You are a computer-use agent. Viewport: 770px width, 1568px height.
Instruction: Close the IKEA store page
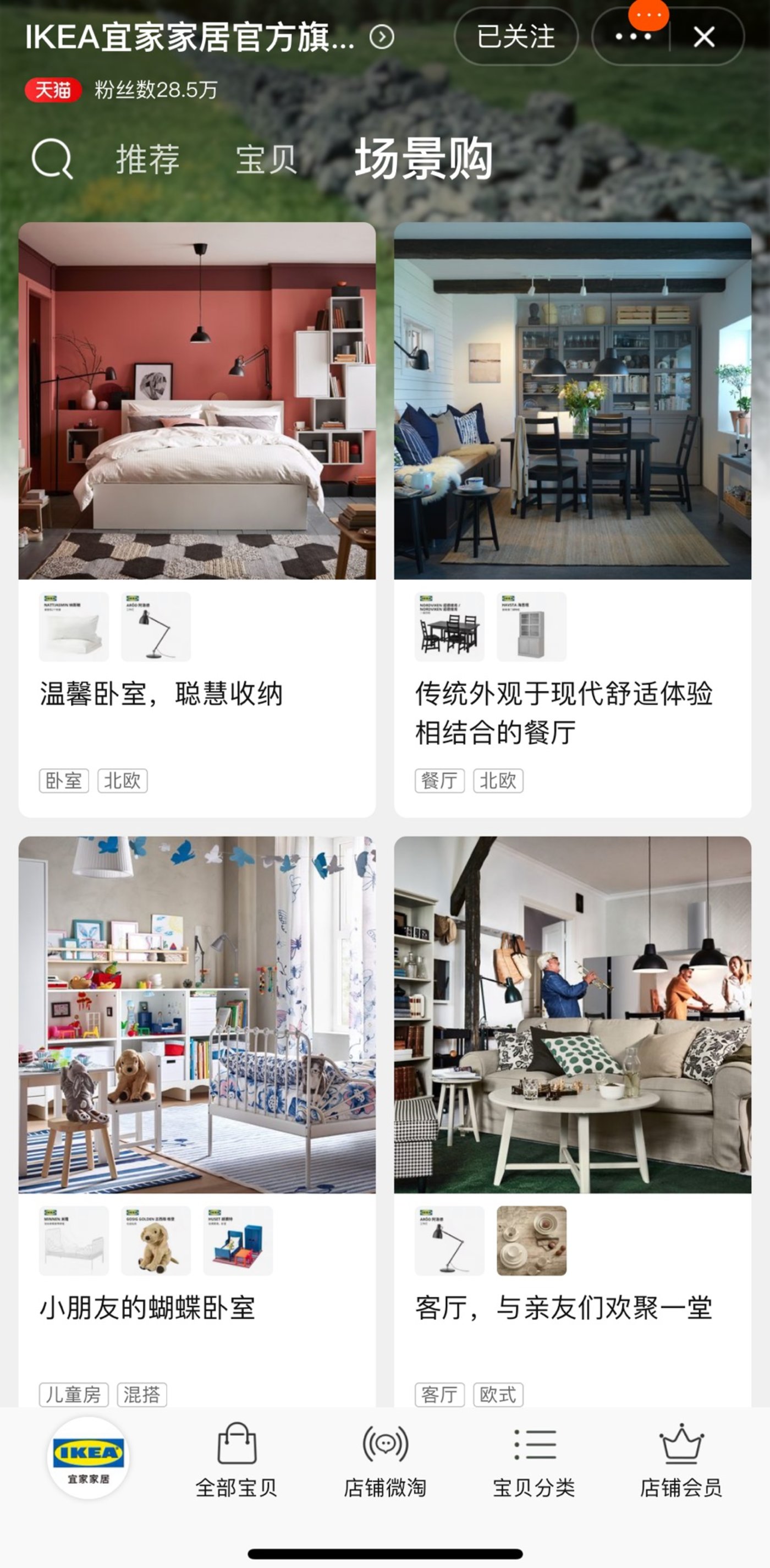pyautogui.click(x=704, y=37)
